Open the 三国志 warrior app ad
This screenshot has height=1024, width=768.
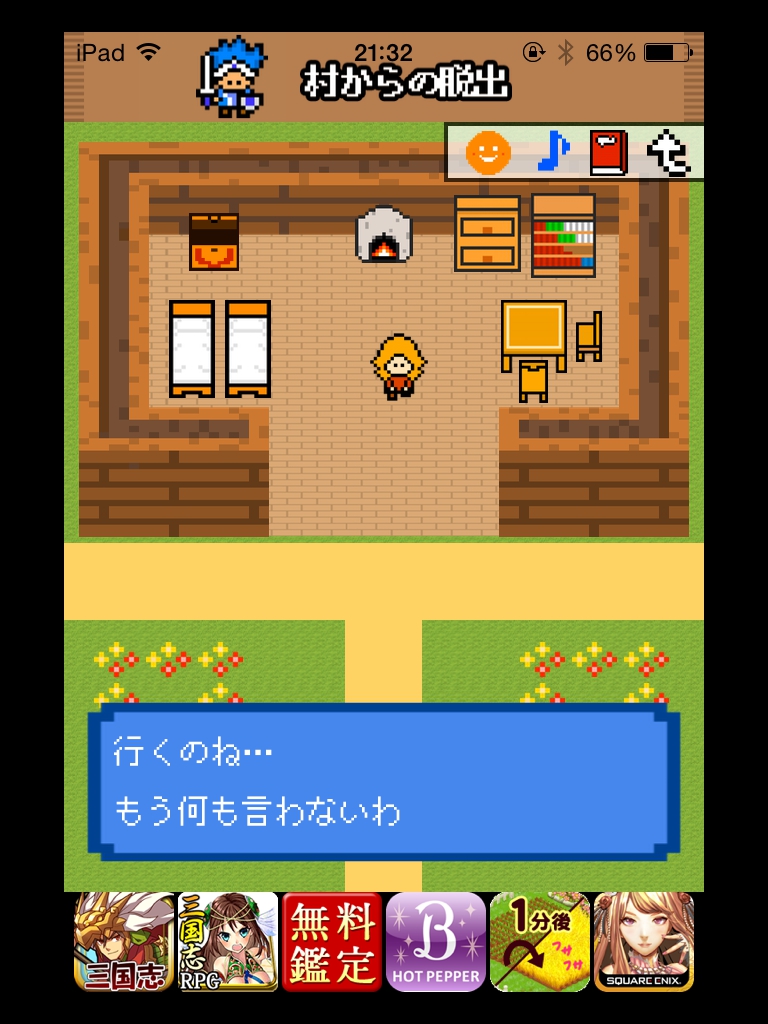[x=124, y=942]
